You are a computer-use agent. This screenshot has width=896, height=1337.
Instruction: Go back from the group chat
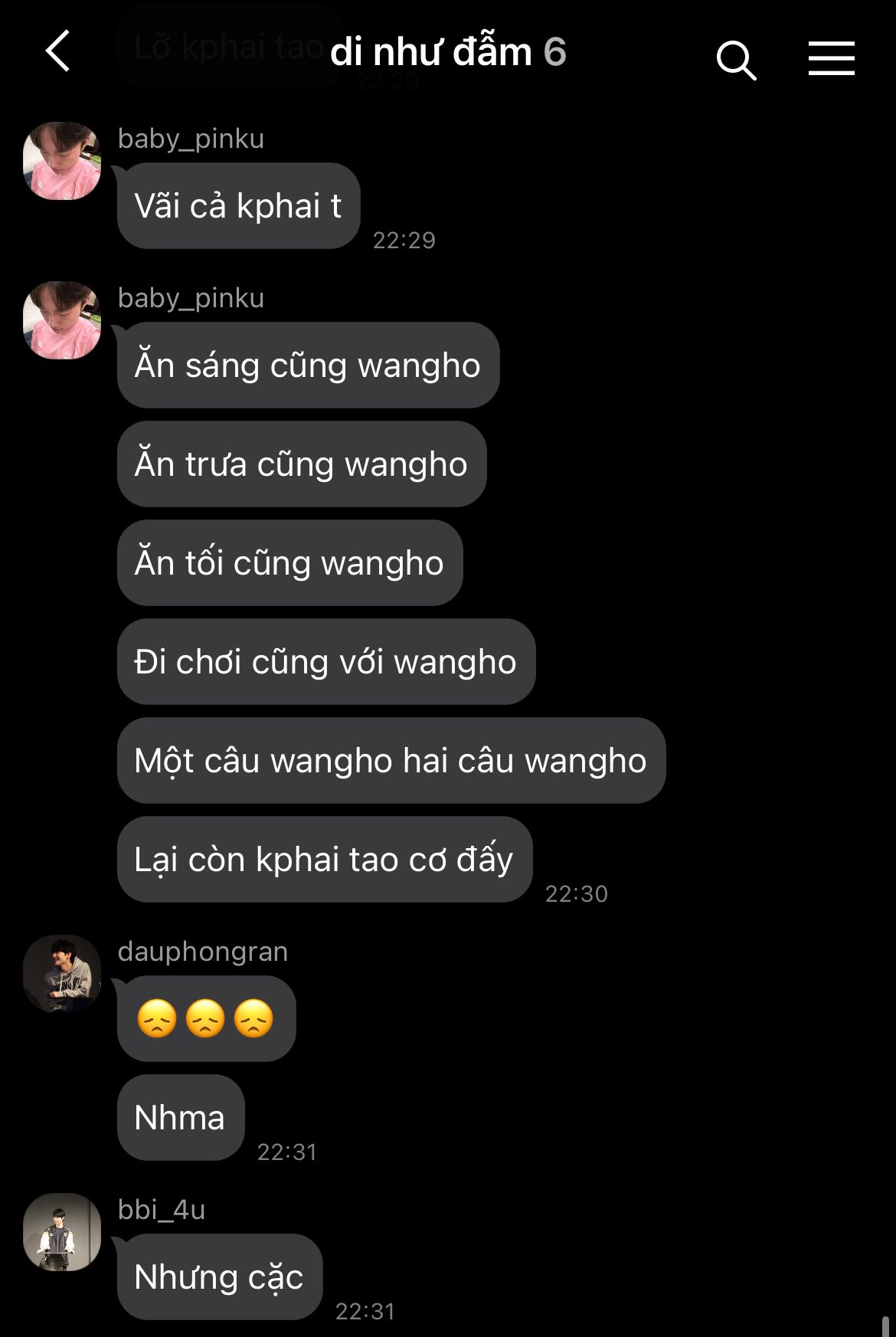point(58,51)
